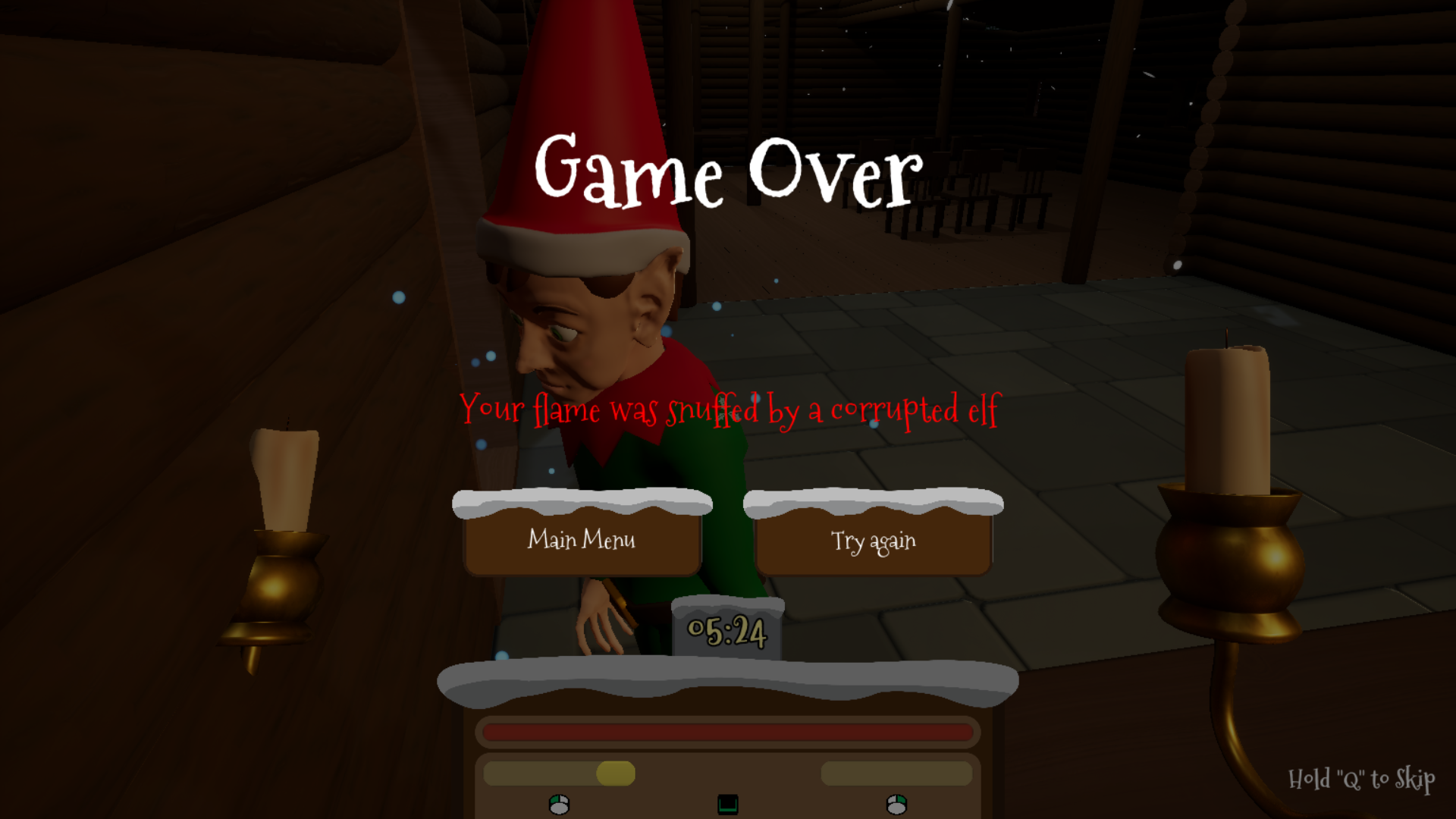Return to the Main Menu
The width and height of the screenshot is (1456, 819).
pyautogui.click(x=582, y=540)
